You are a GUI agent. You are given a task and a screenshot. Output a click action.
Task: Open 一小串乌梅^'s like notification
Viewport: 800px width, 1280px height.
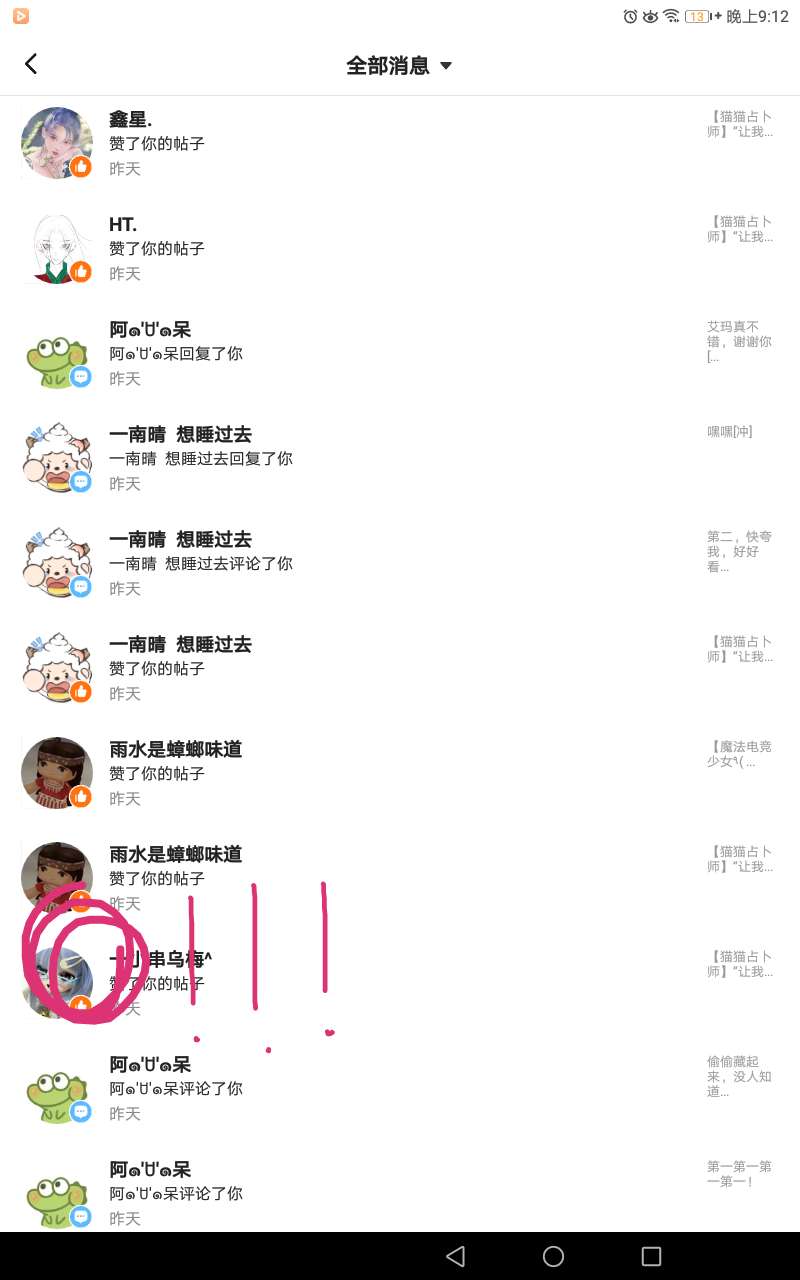400,984
